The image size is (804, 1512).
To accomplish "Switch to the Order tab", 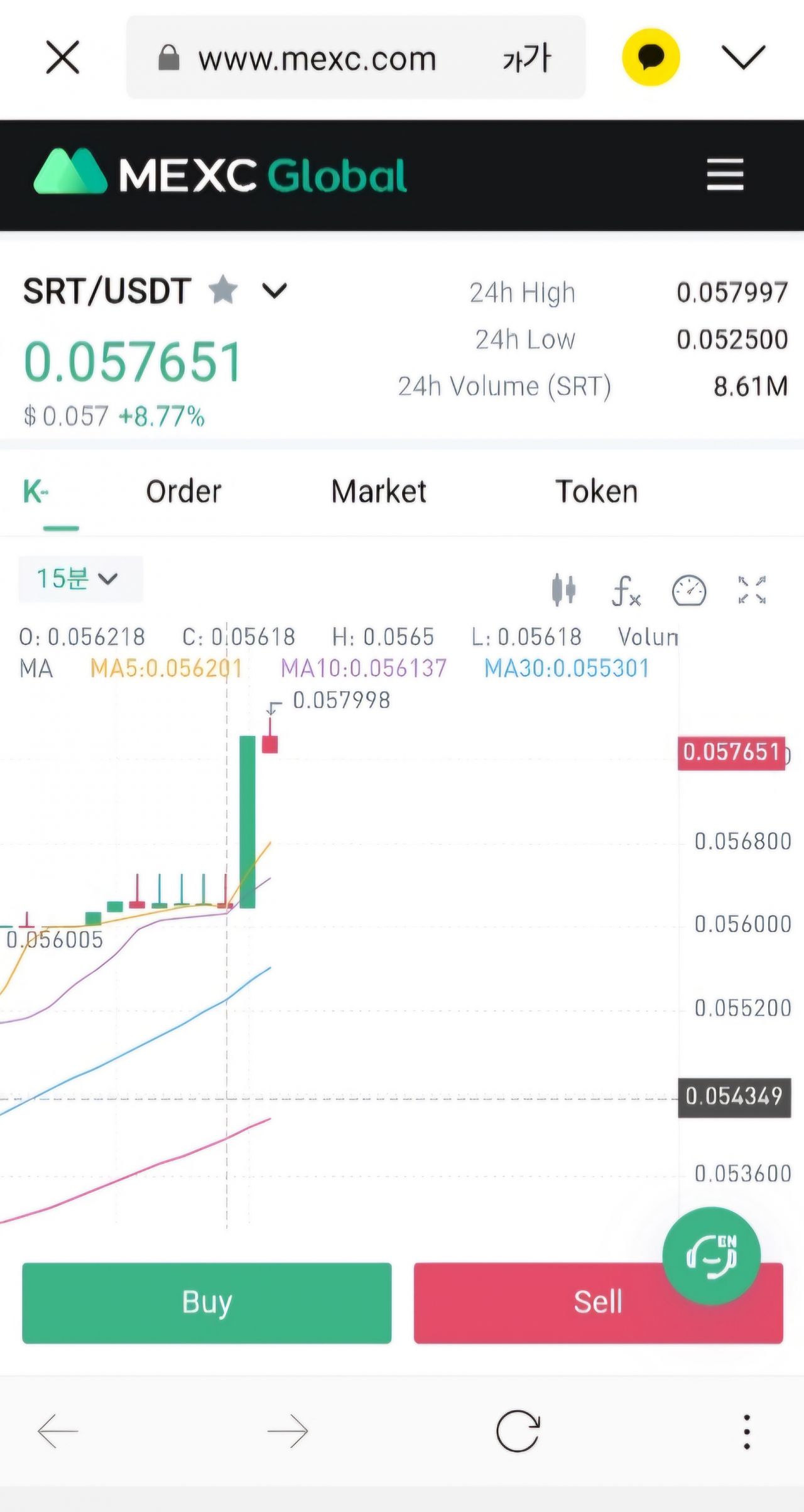I will pyautogui.click(x=183, y=491).
